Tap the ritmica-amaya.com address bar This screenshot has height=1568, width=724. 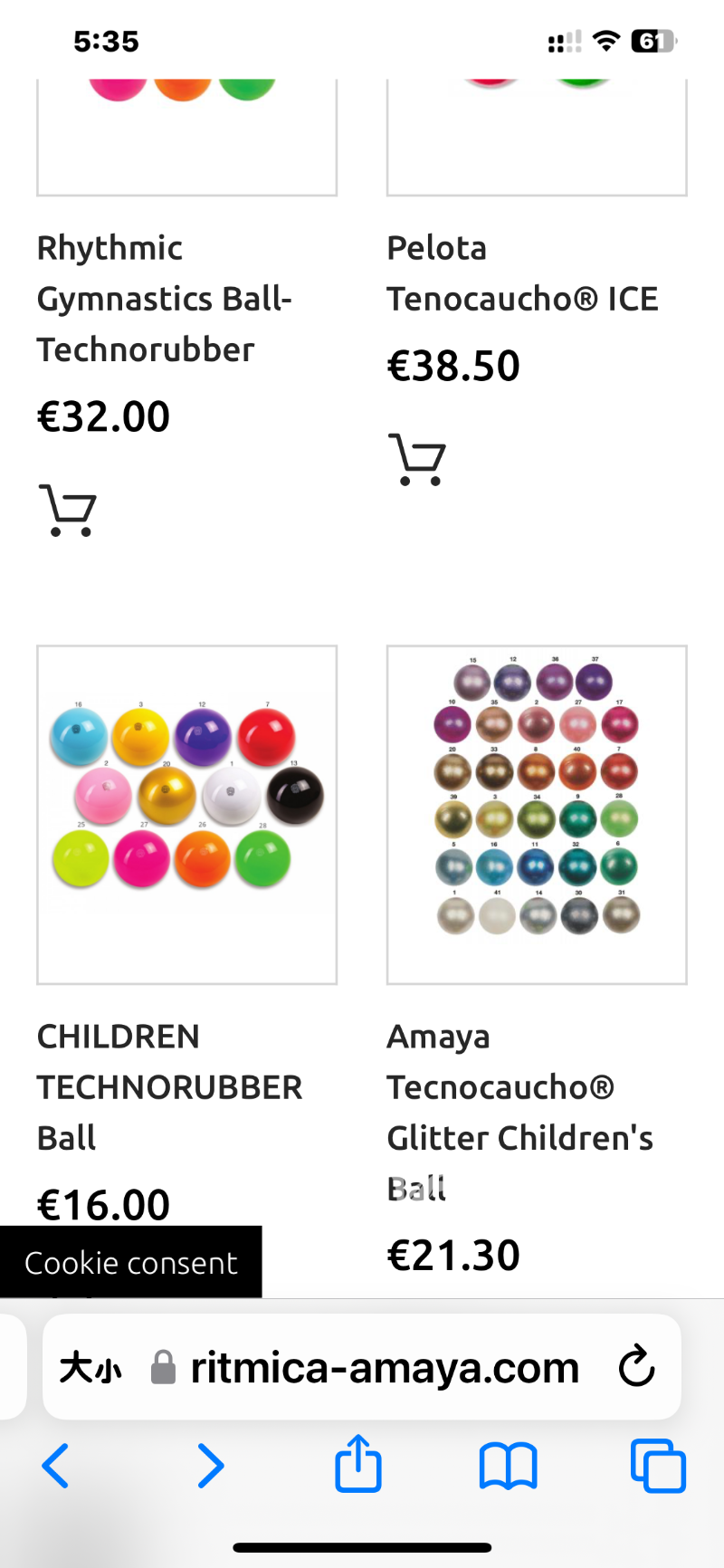tap(385, 1367)
